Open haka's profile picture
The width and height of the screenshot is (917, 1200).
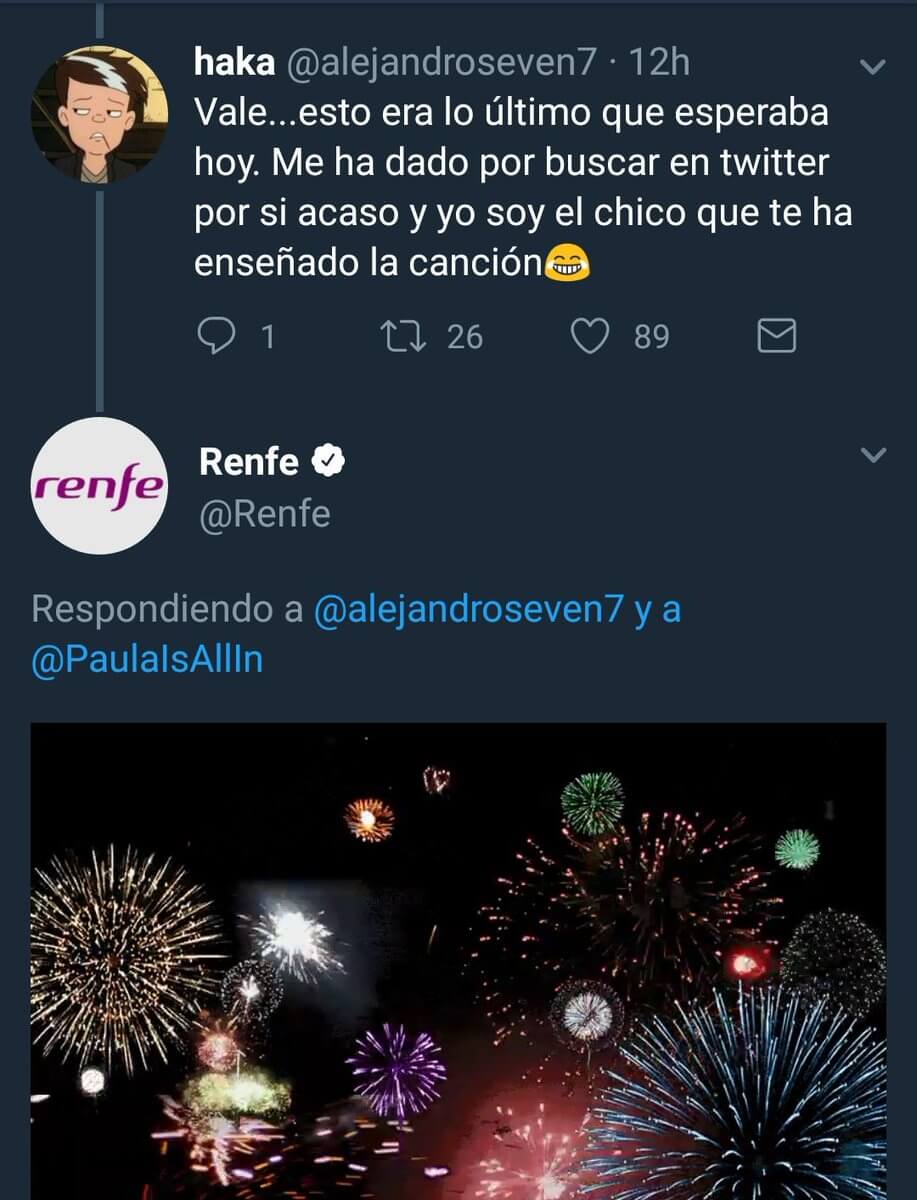point(98,114)
